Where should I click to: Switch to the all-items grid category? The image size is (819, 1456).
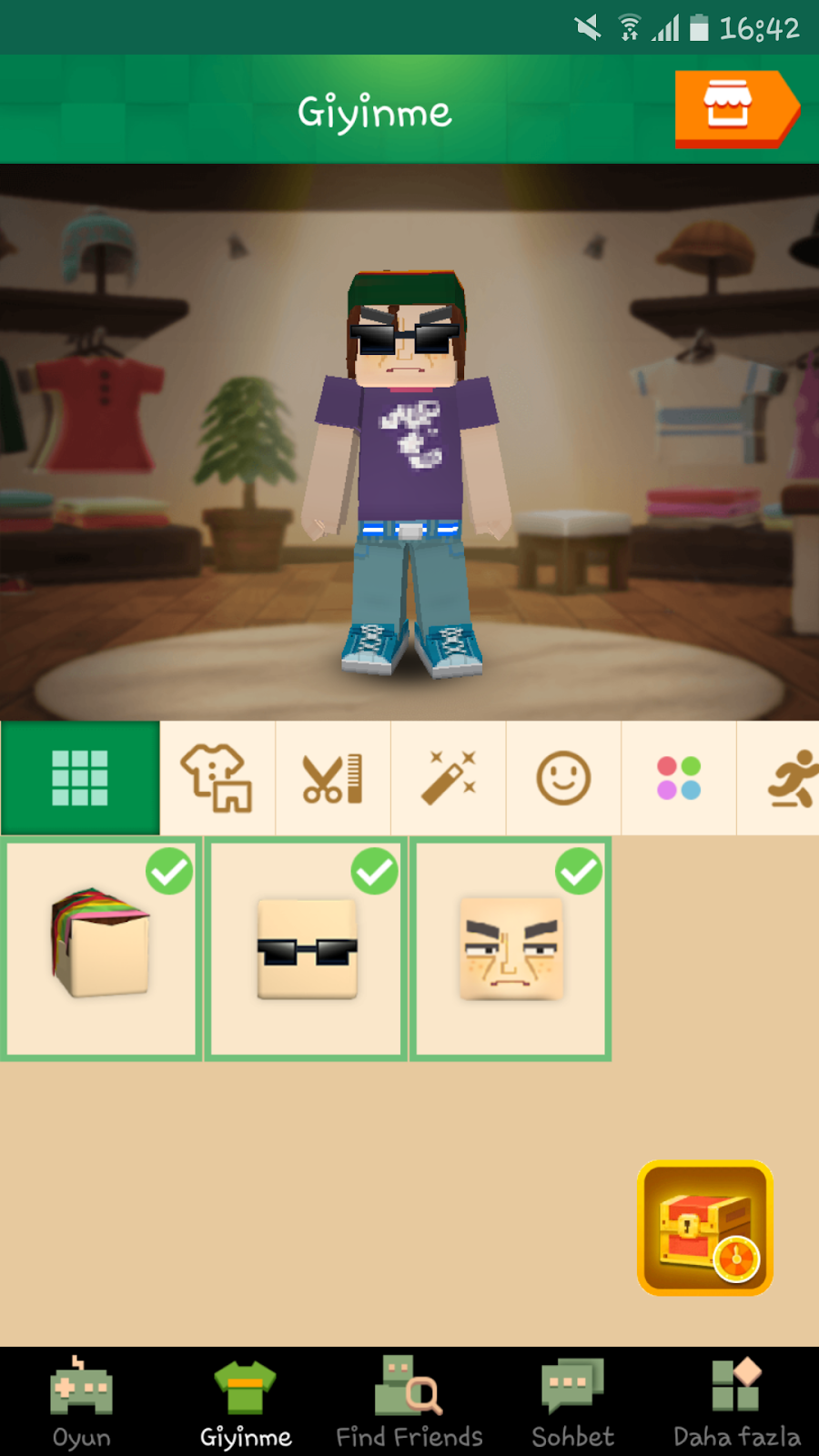[80, 778]
